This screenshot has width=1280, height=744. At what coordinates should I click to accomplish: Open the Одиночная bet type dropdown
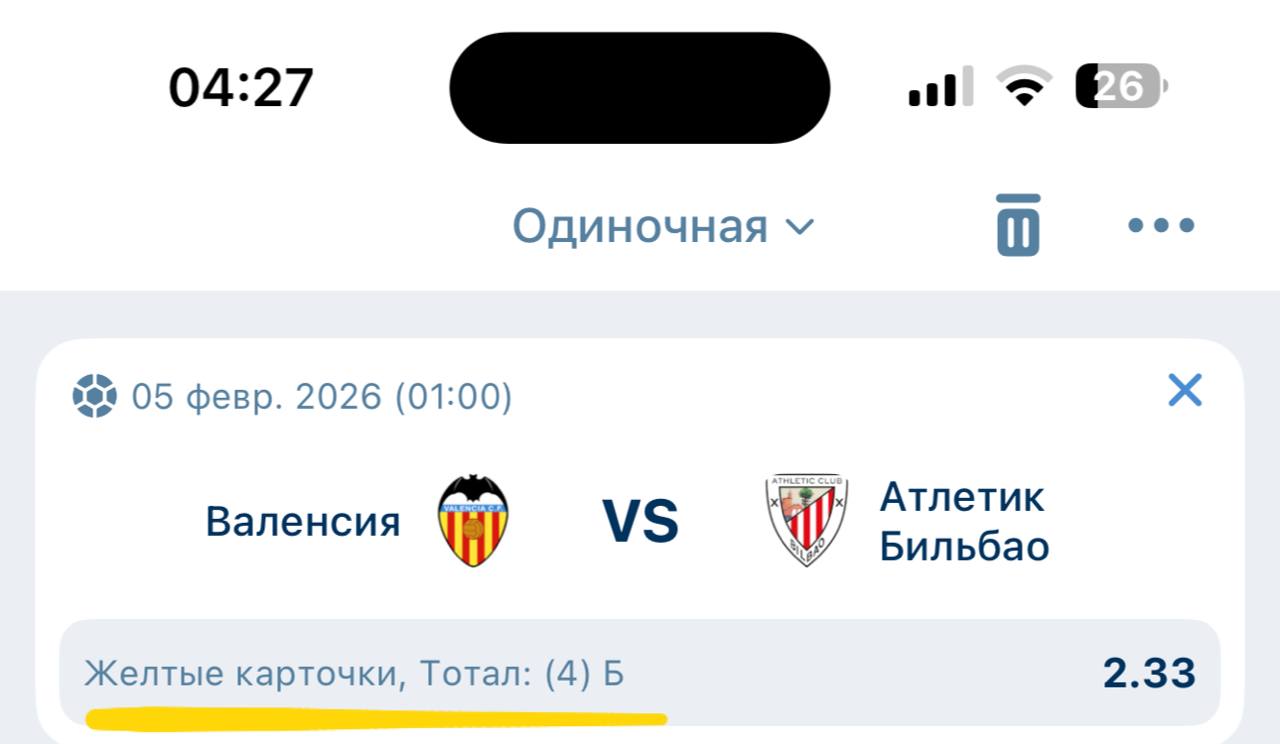pos(664,227)
